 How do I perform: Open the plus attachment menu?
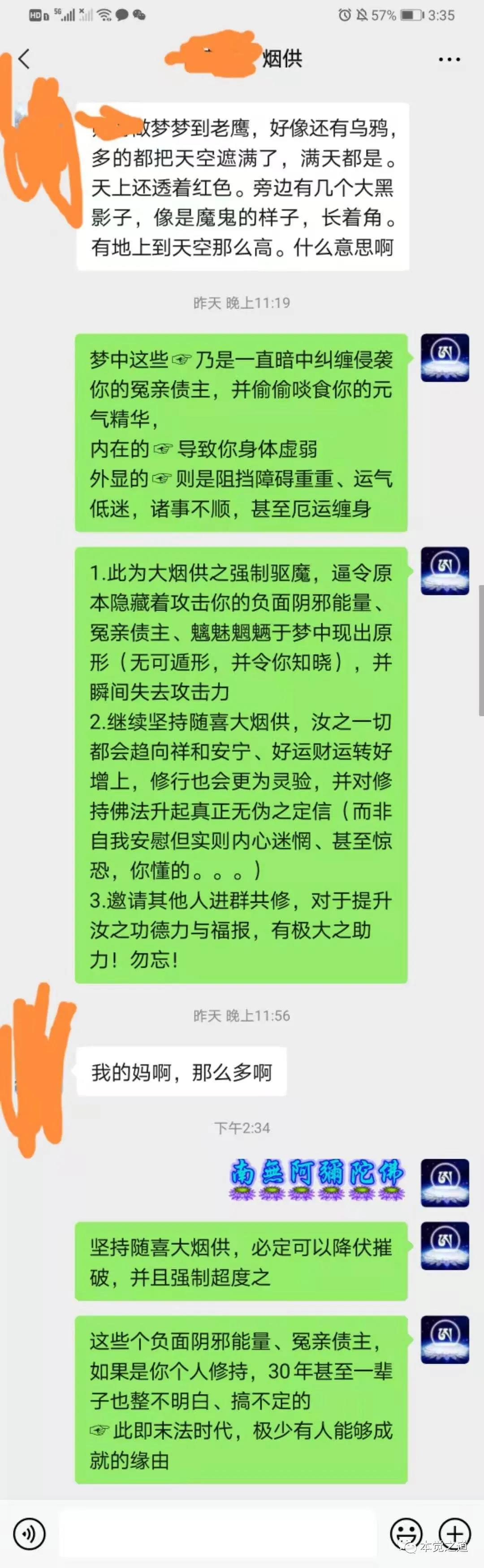pos(454,1533)
